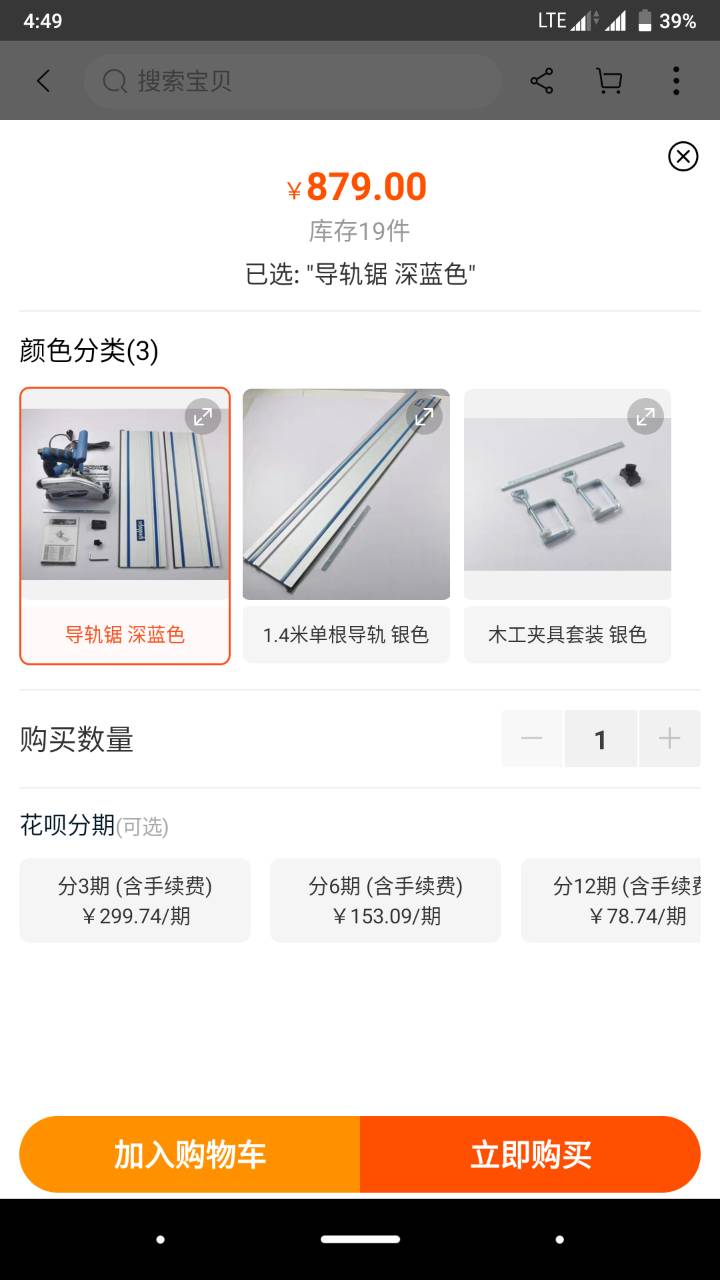Screen dimensions: 720x1280
Task: Share this product
Action: tap(542, 81)
